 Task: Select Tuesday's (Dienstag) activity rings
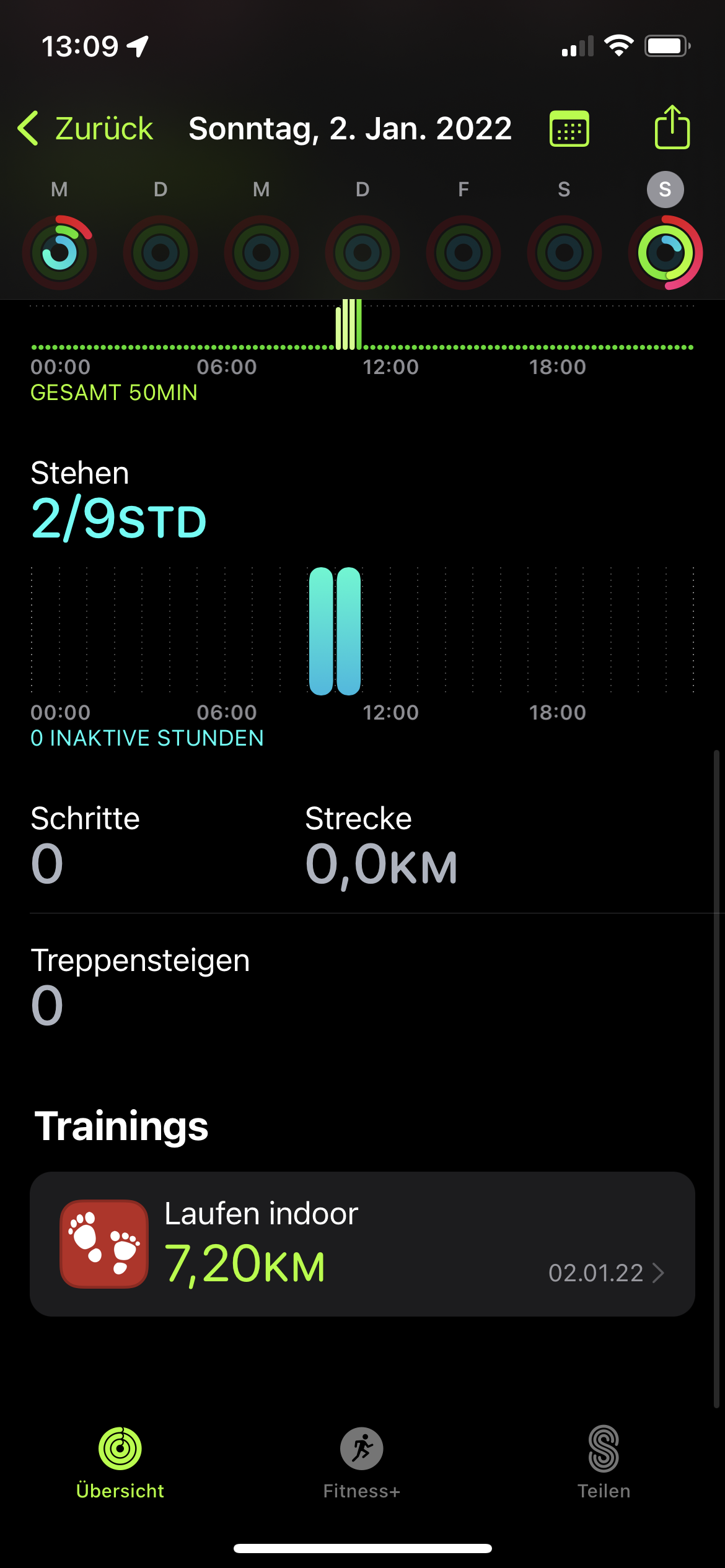point(160,252)
